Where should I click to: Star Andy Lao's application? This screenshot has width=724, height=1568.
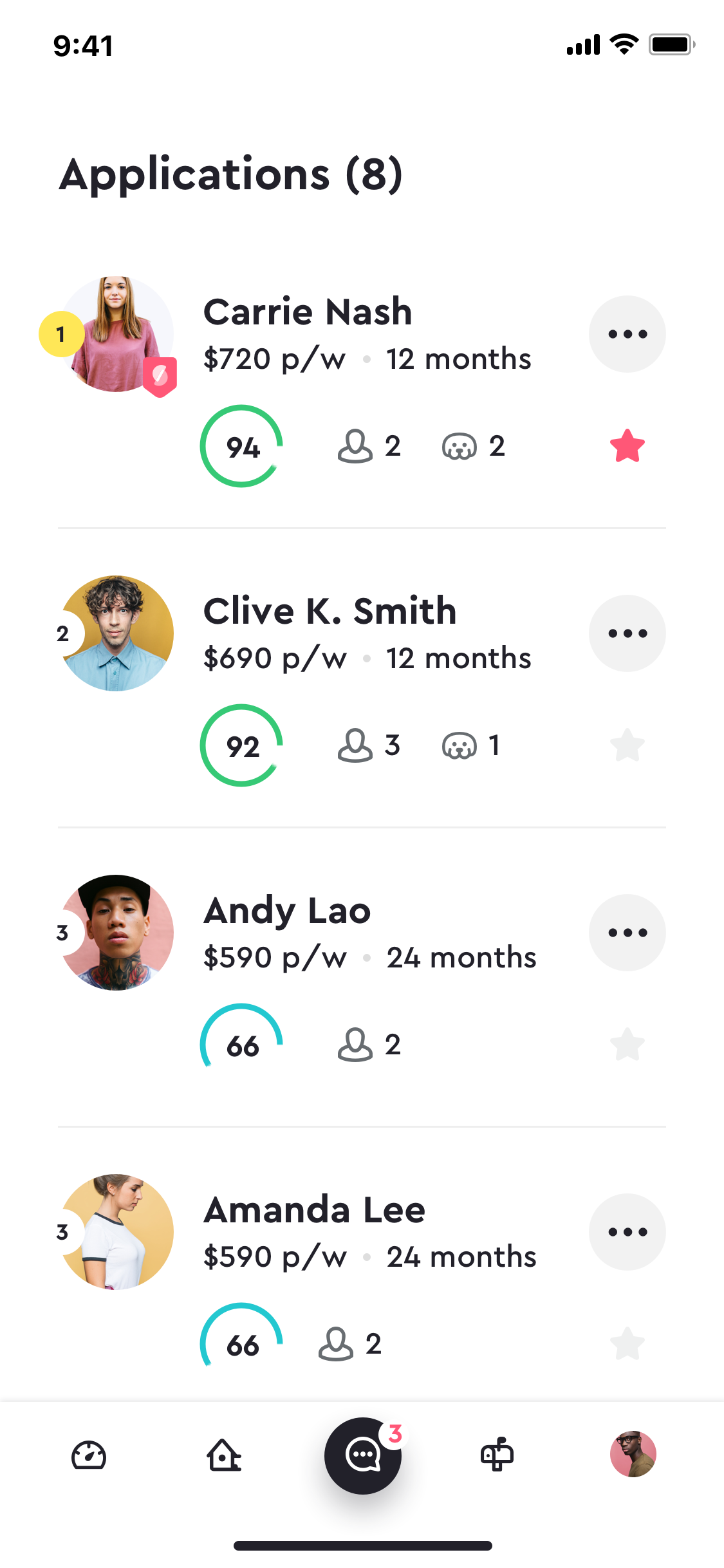click(627, 1045)
